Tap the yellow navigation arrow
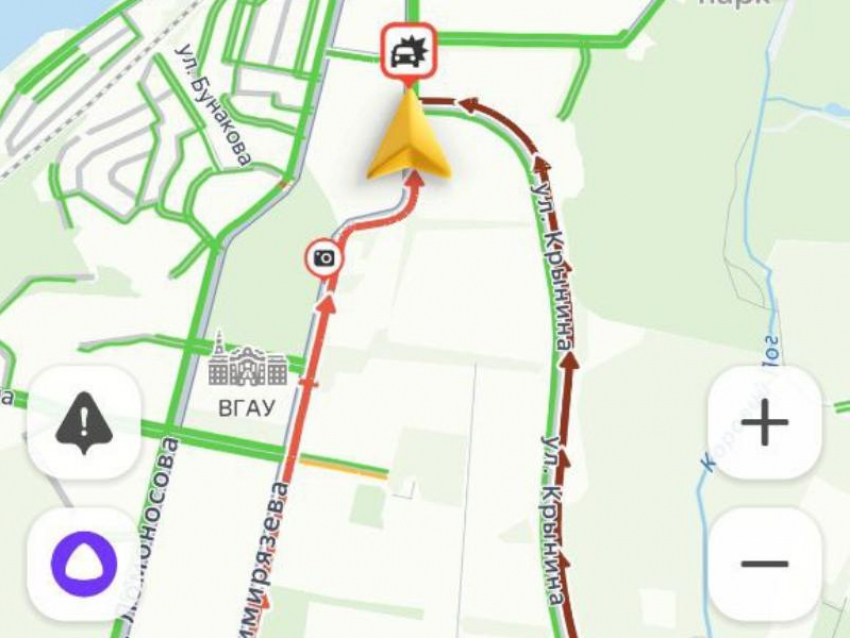This screenshot has width=850, height=638. pos(408,139)
